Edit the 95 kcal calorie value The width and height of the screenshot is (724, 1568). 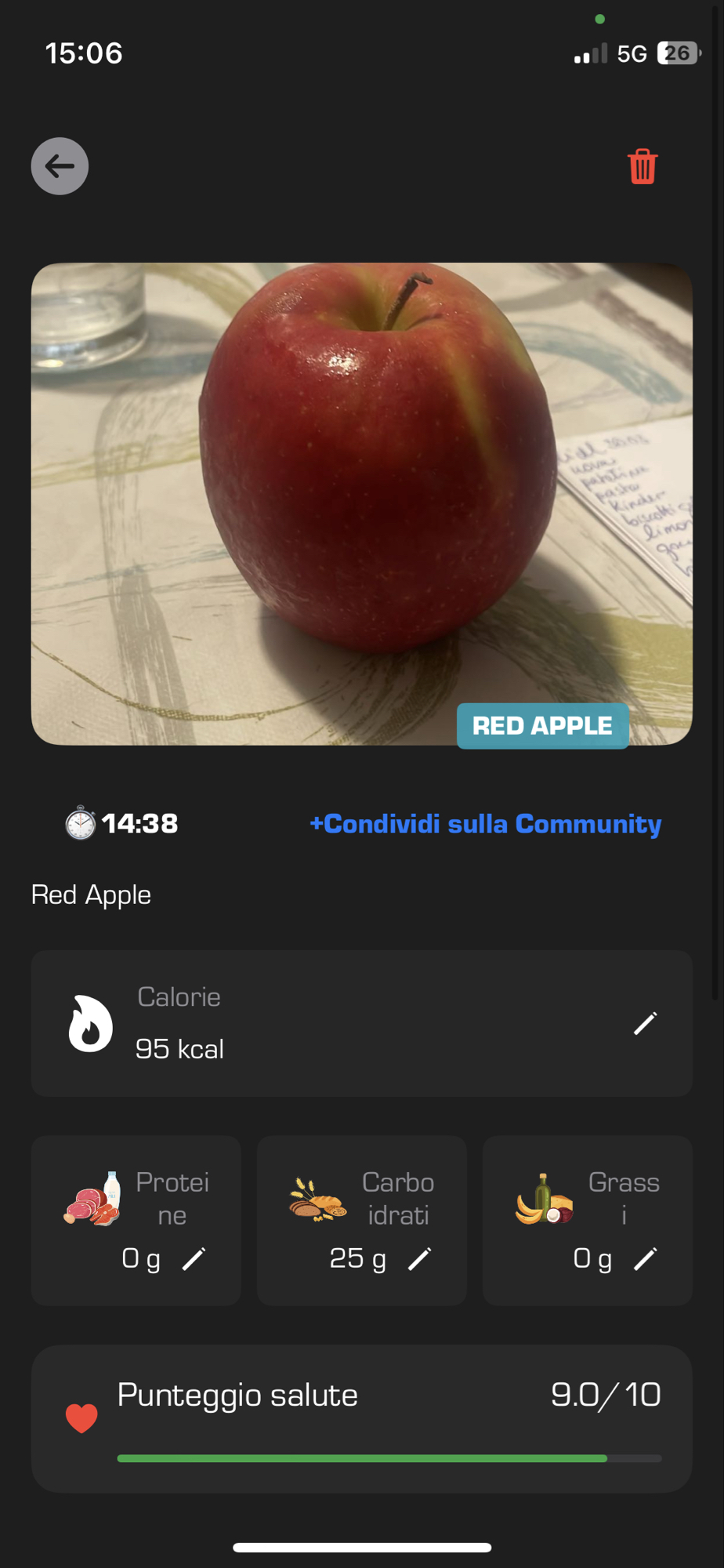644,1023
